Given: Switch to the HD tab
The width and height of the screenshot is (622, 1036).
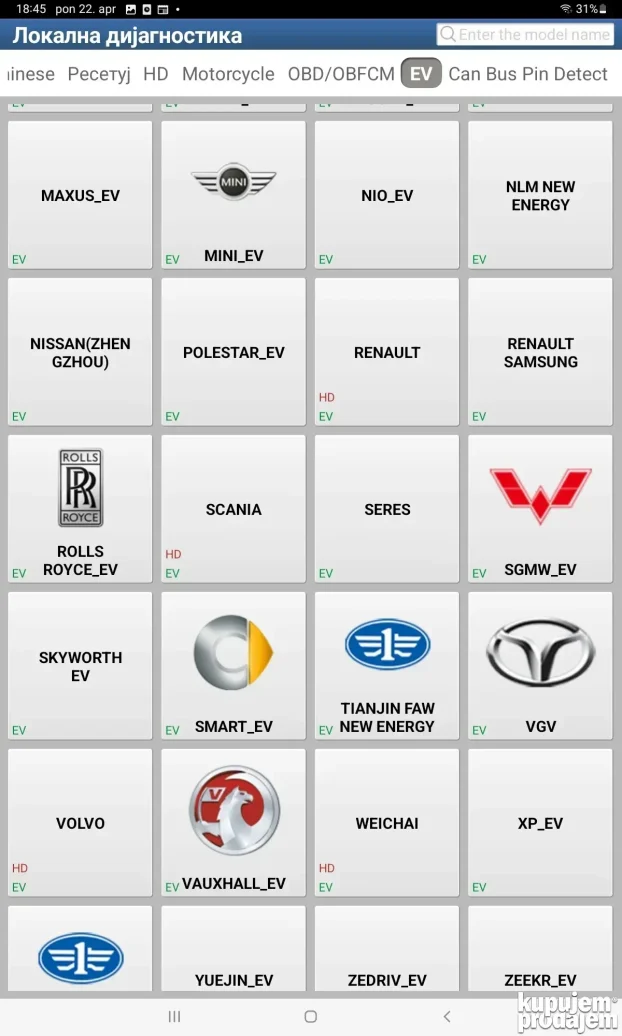Looking at the screenshot, I should (155, 74).
